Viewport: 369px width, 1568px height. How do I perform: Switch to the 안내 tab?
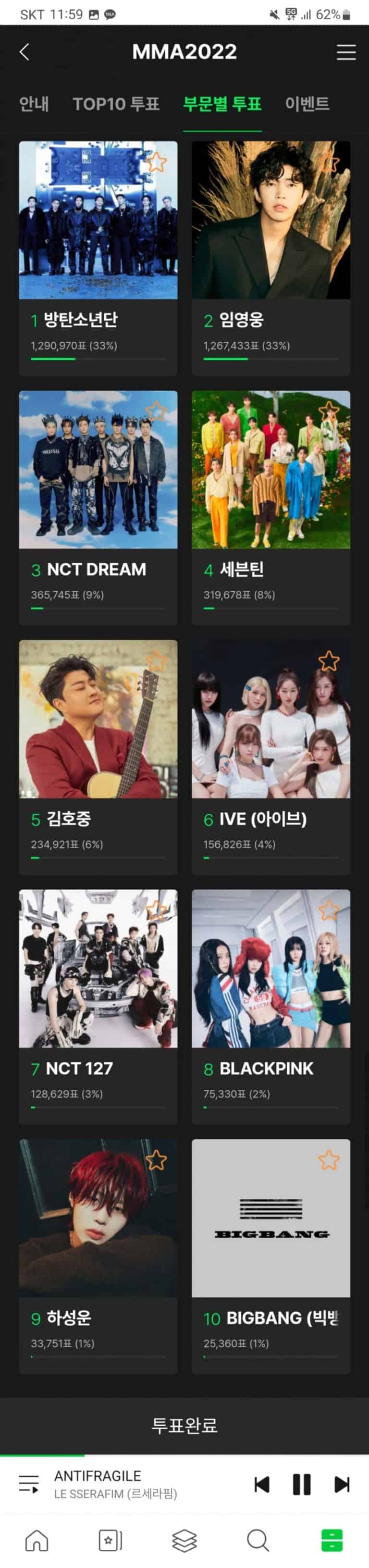point(34,104)
